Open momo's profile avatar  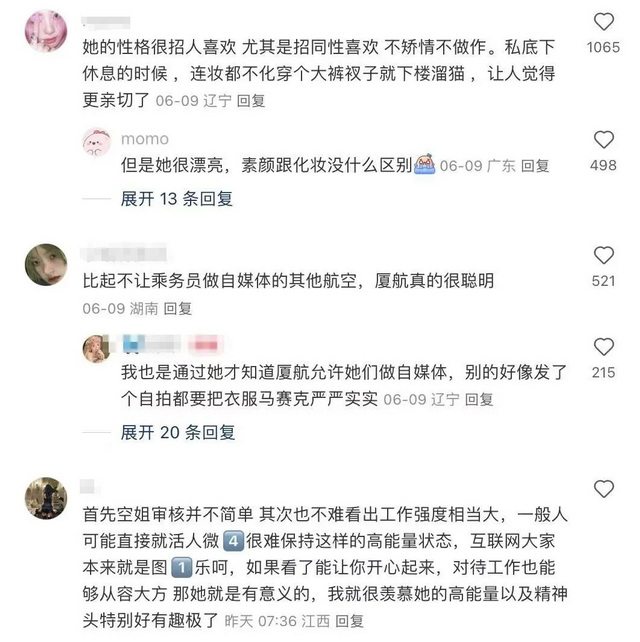click(x=102, y=141)
